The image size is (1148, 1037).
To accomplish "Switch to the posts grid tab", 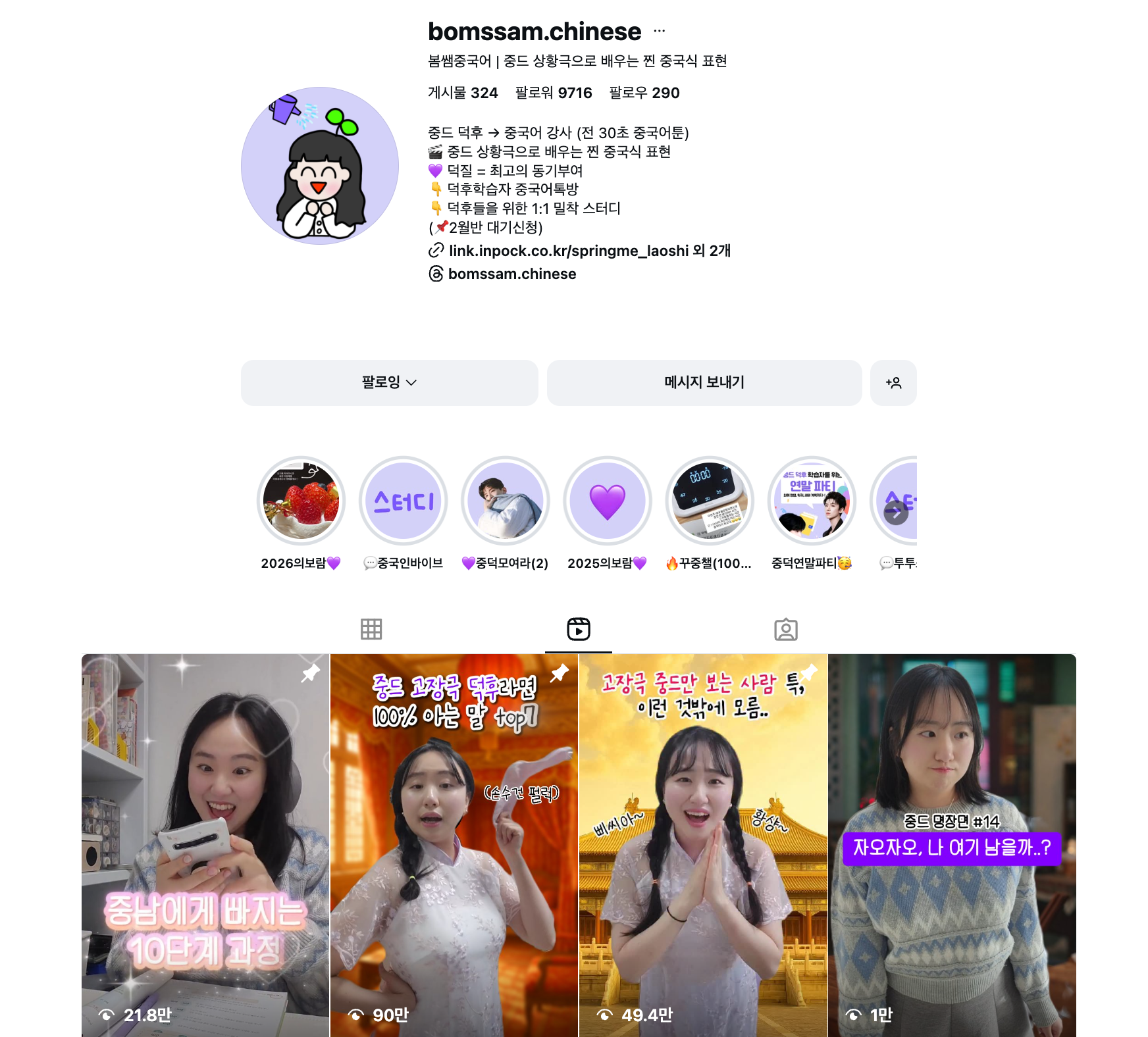I will pos(371,629).
